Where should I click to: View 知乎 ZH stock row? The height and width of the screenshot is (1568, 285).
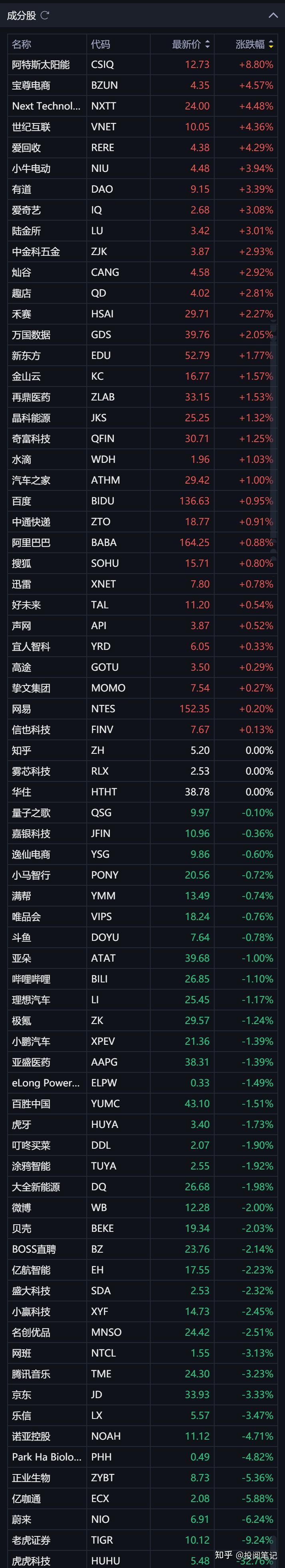click(x=21, y=751)
